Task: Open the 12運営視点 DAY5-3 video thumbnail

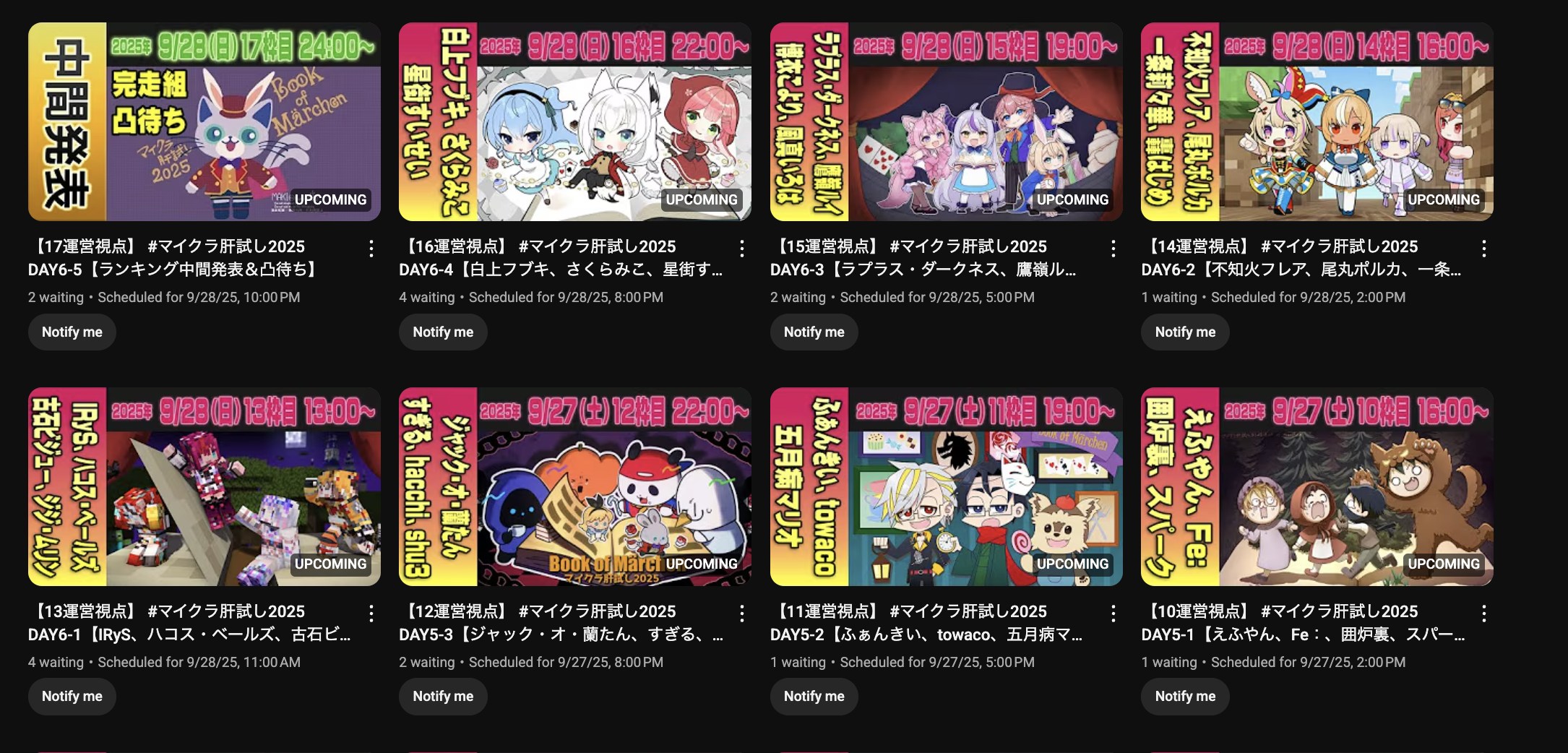Action: tap(574, 486)
